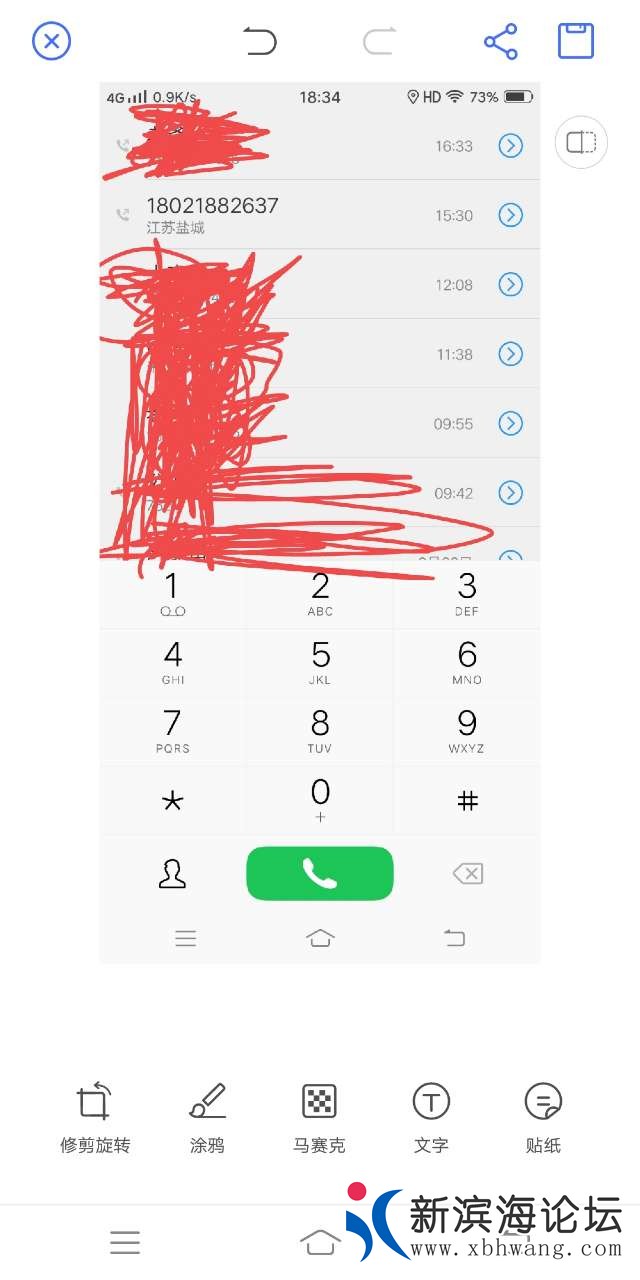Open the 贴纸 stickers tool
640x1280 pixels.
[543, 1117]
